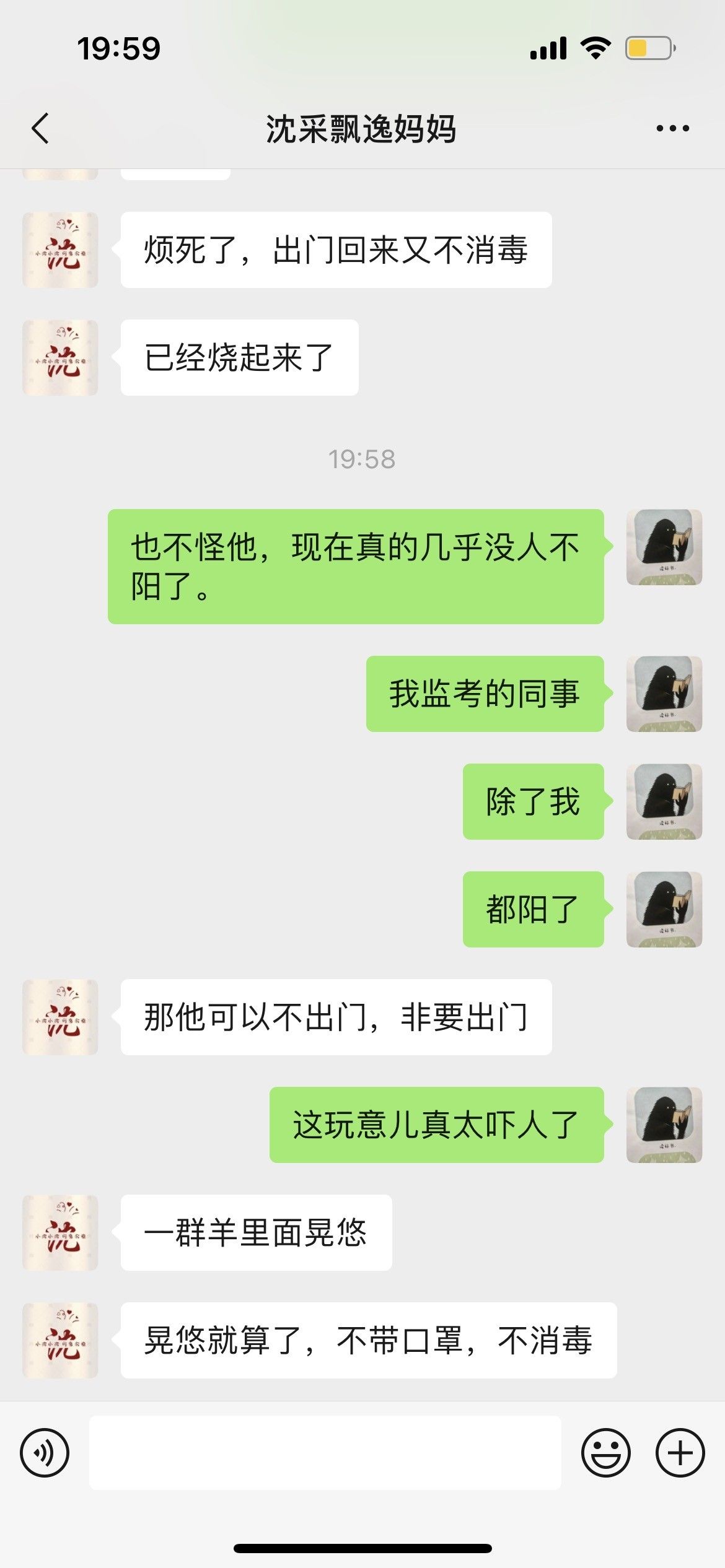Open the emoji sticker panel
Viewport: 725px width, 1568px height.
coord(606,1452)
